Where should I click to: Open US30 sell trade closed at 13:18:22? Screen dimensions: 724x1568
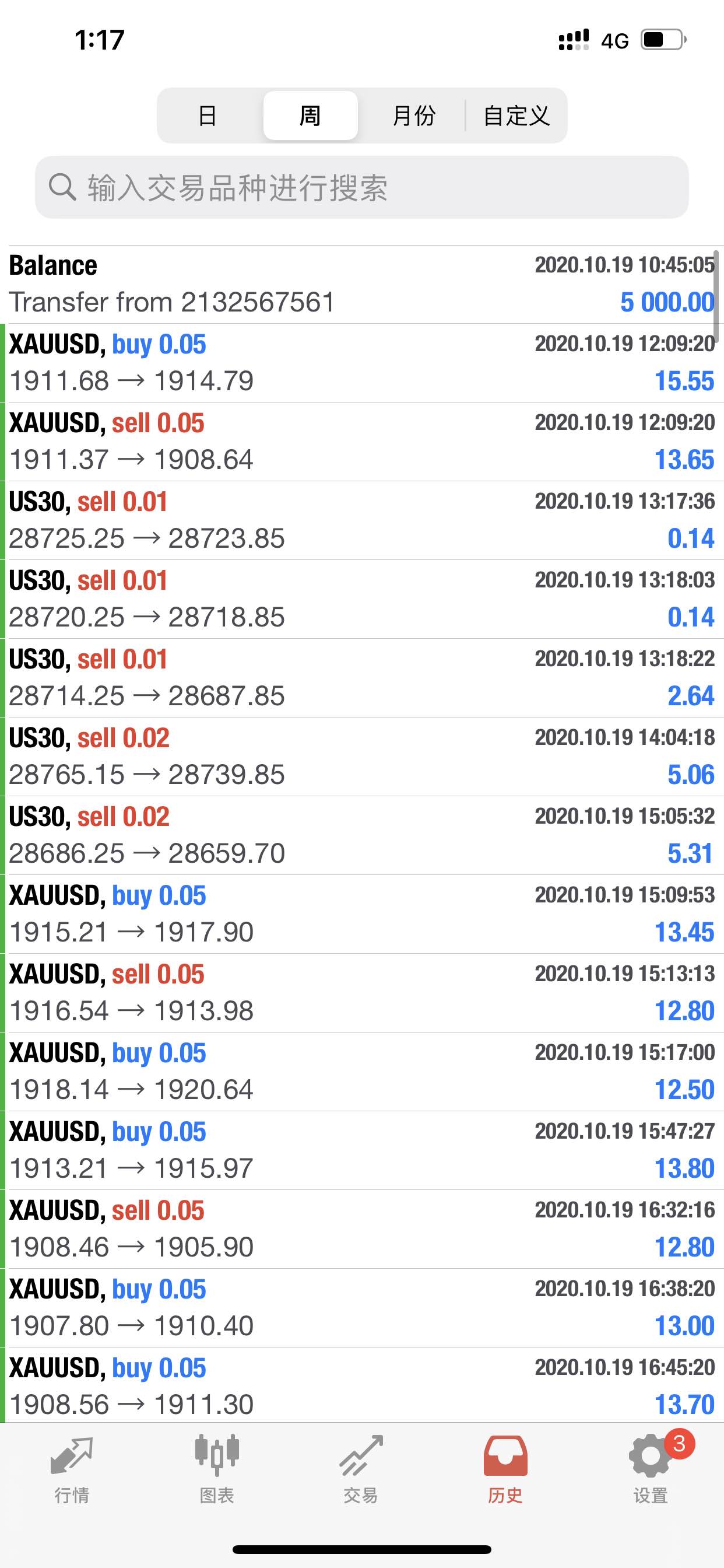pos(362,678)
